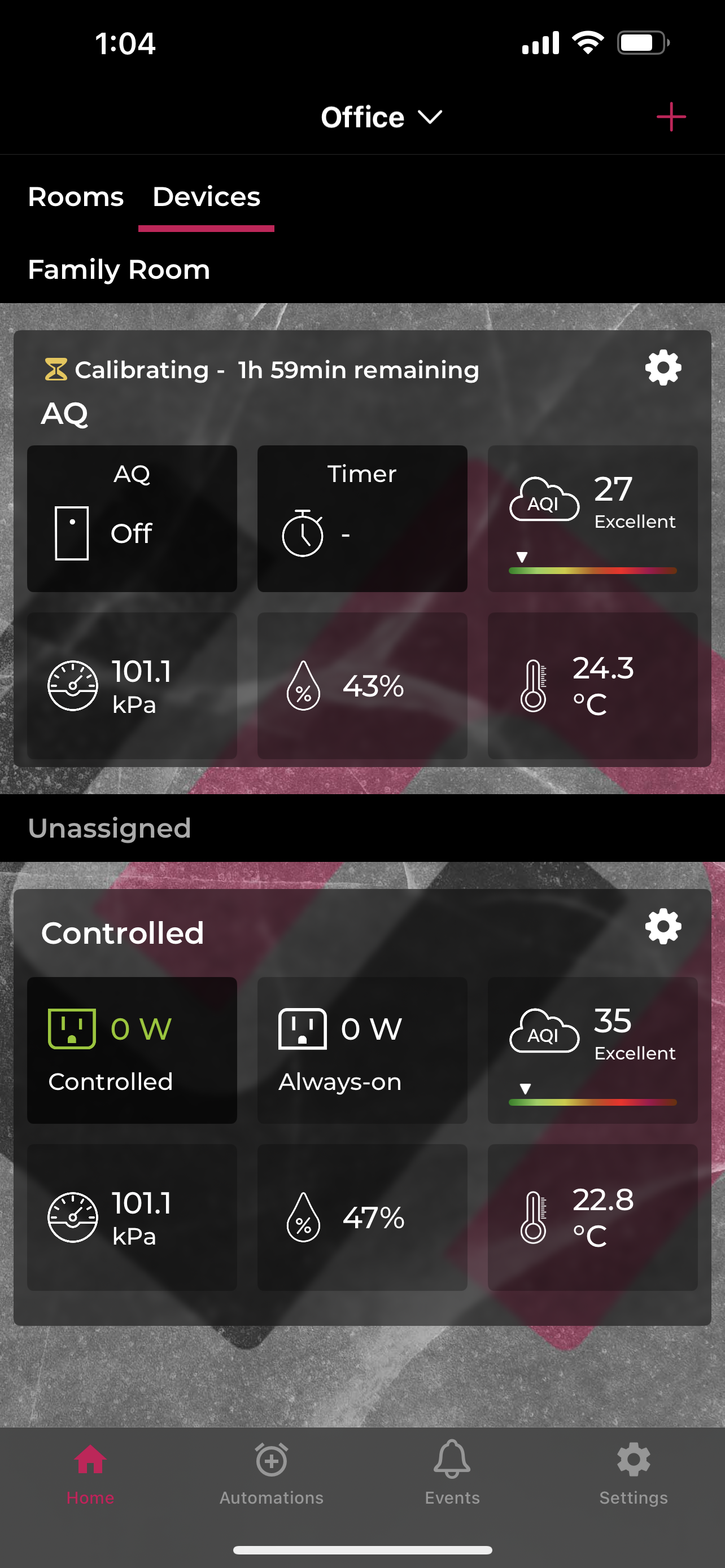Open the 47% humidity tile

point(362,1217)
